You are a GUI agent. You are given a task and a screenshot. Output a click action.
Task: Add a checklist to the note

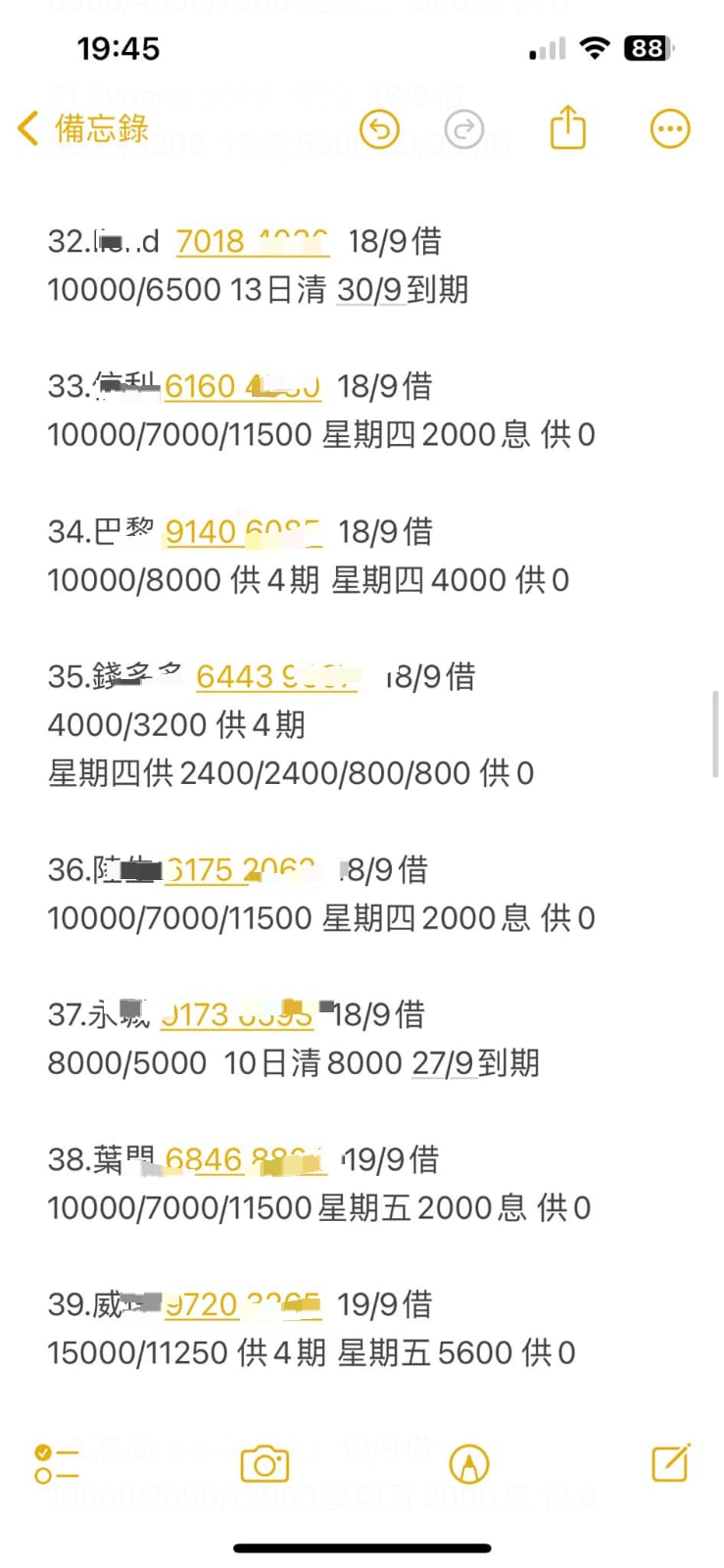pos(56,1464)
